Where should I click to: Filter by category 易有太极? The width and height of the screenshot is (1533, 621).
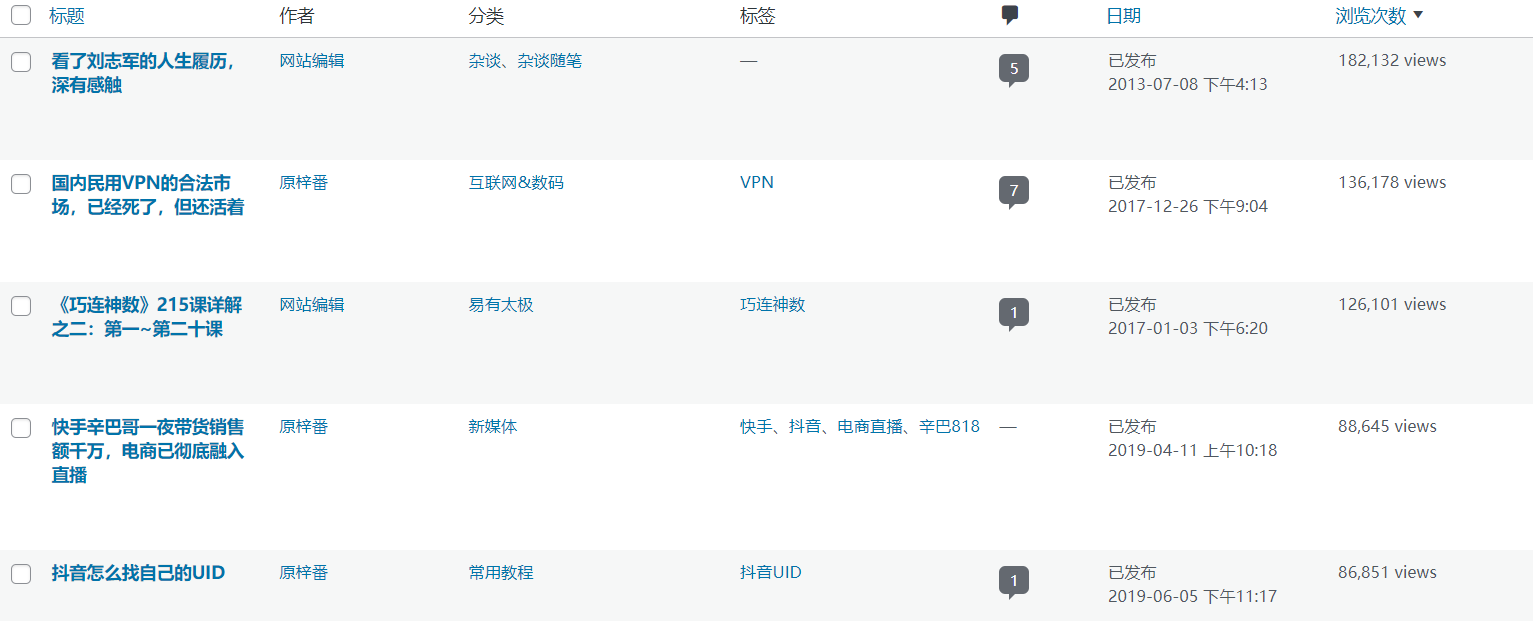pos(500,305)
